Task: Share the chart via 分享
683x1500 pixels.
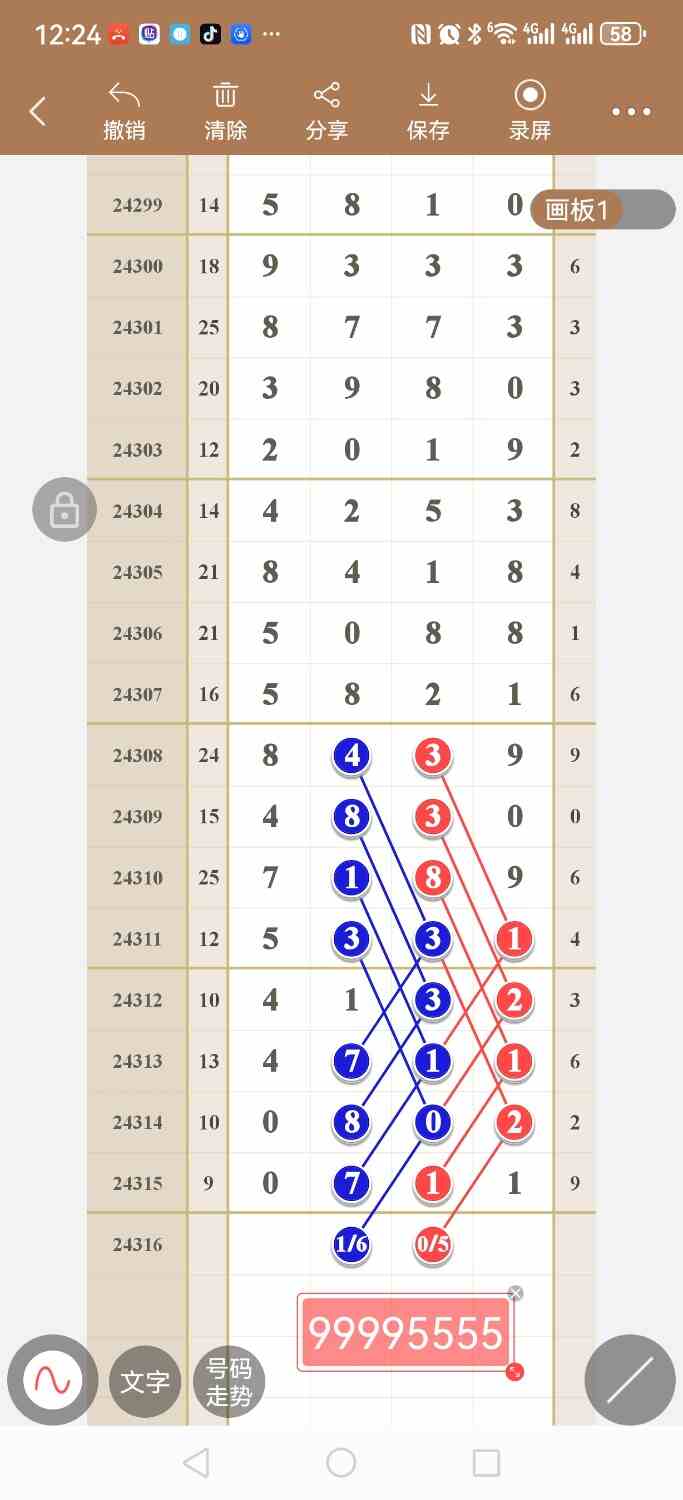Action: 327,111
